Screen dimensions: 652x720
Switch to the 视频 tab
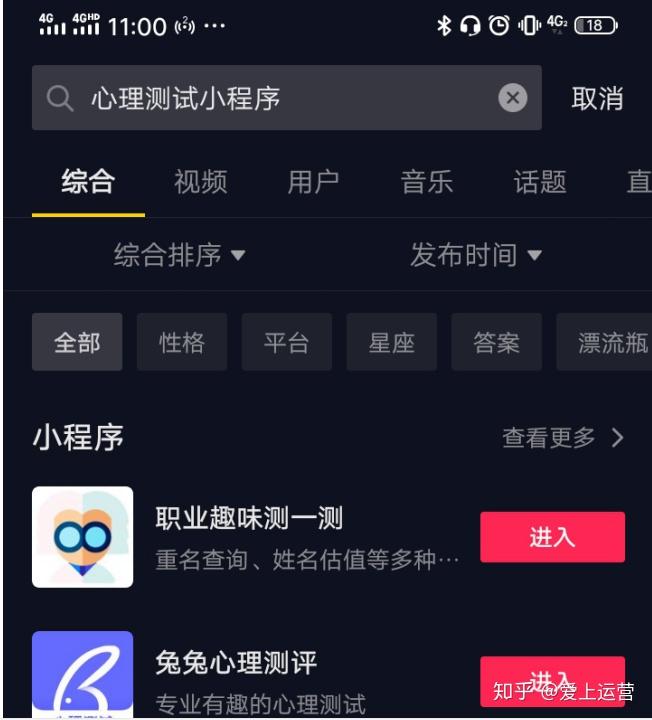click(x=200, y=182)
